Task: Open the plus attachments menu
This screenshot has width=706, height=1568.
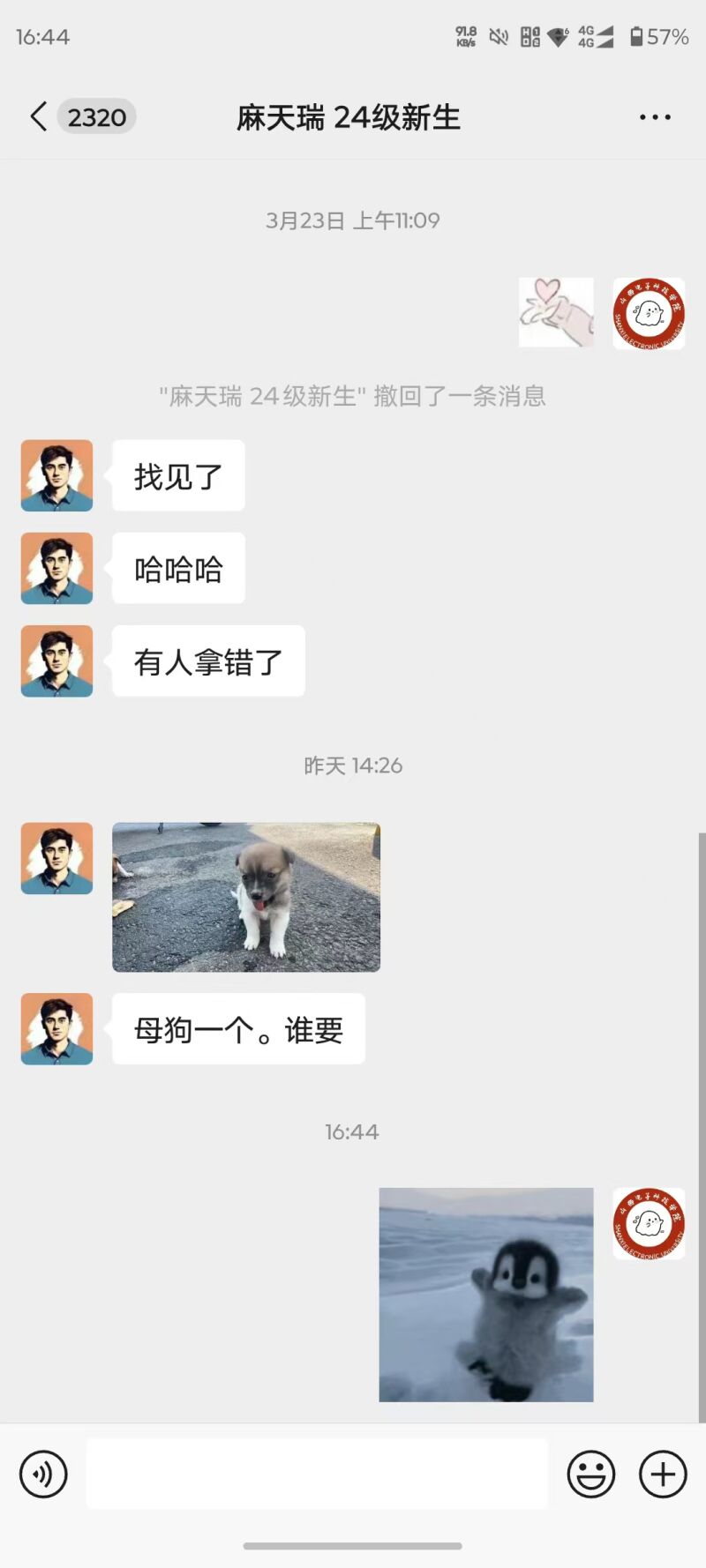Action: (x=663, y=1474)
